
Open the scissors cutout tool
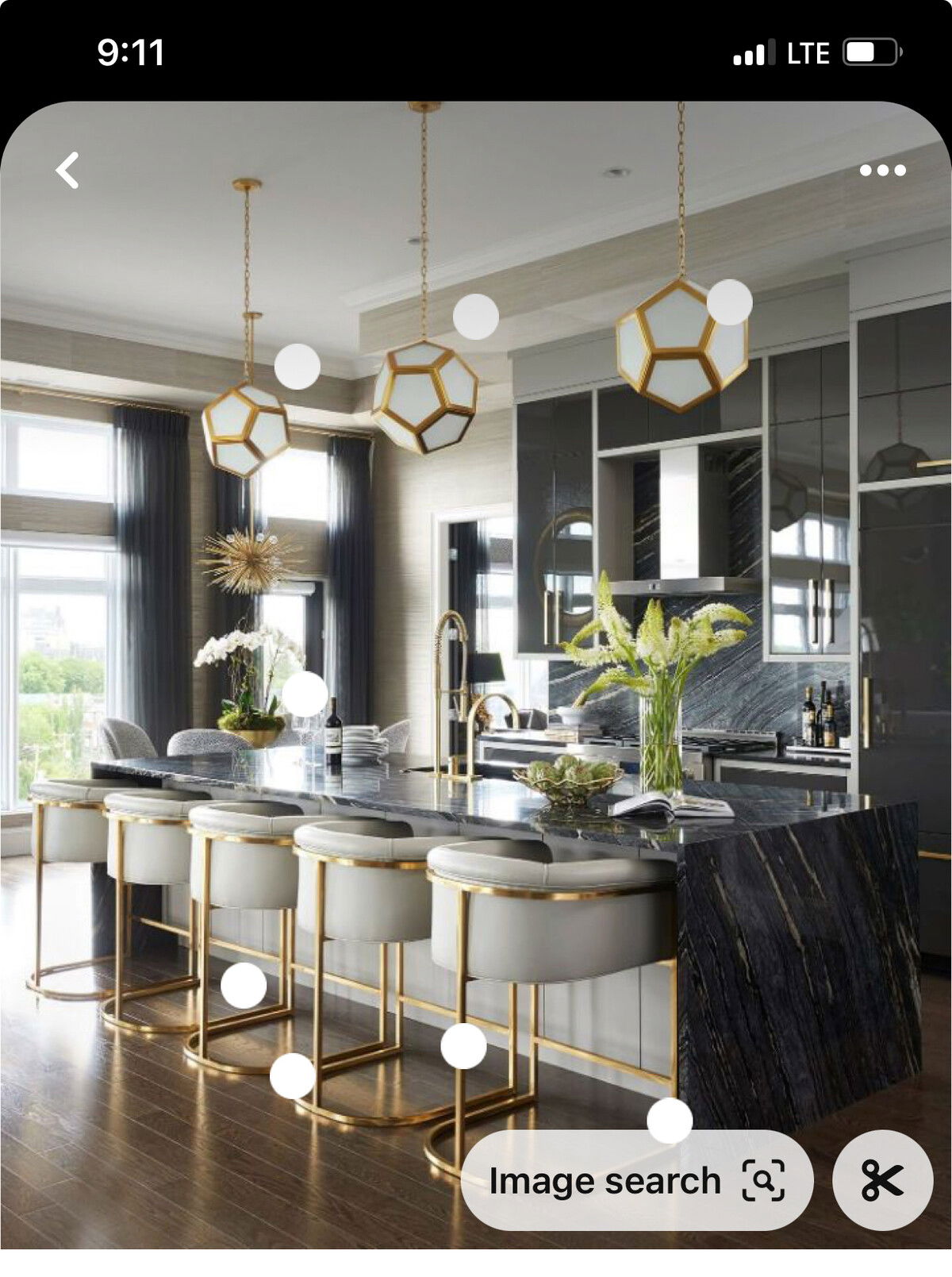[x=882, y=1180]
